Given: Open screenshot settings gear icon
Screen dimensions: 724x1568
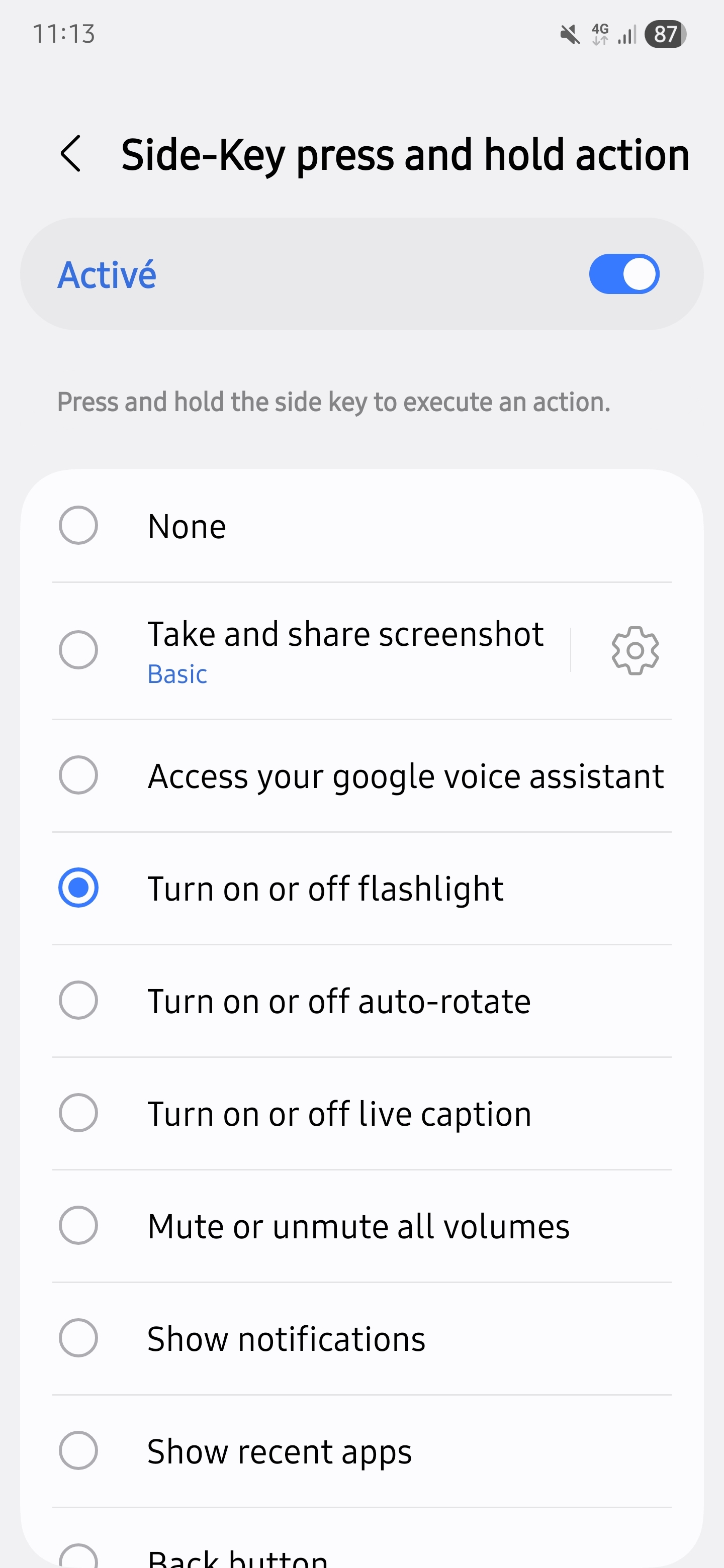Looking at the screenshot, I should tap(635, 650).
